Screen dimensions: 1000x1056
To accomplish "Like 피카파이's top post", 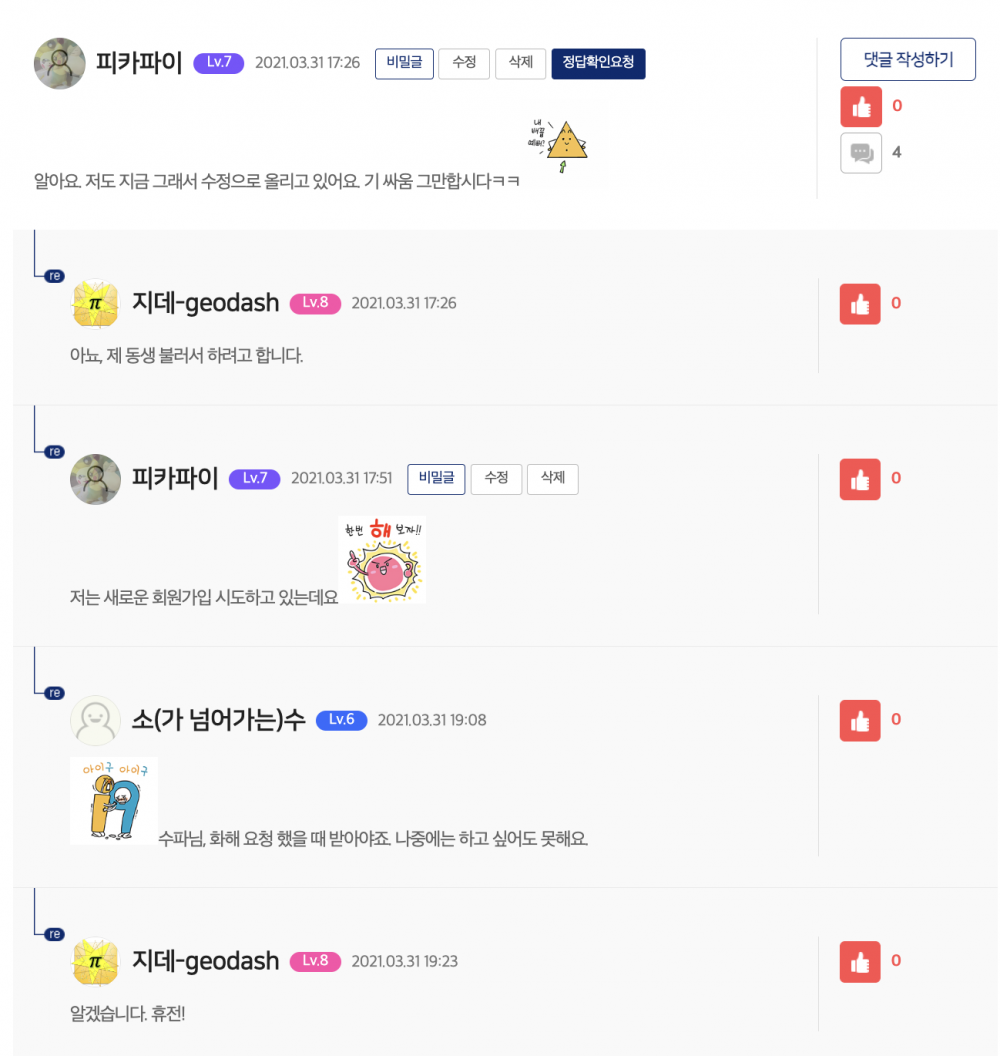I will (x=860, y=106).
